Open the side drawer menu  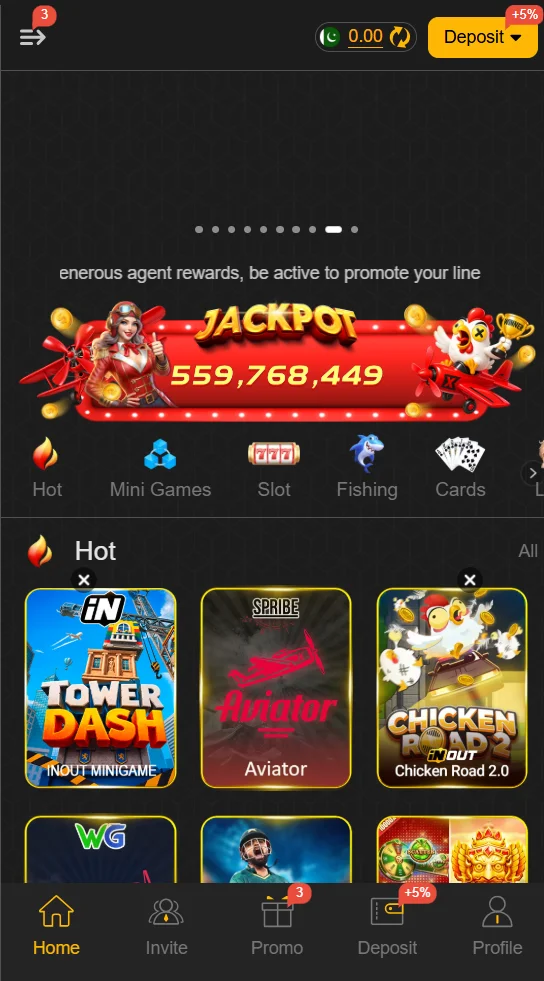click(x=33, y=37)
